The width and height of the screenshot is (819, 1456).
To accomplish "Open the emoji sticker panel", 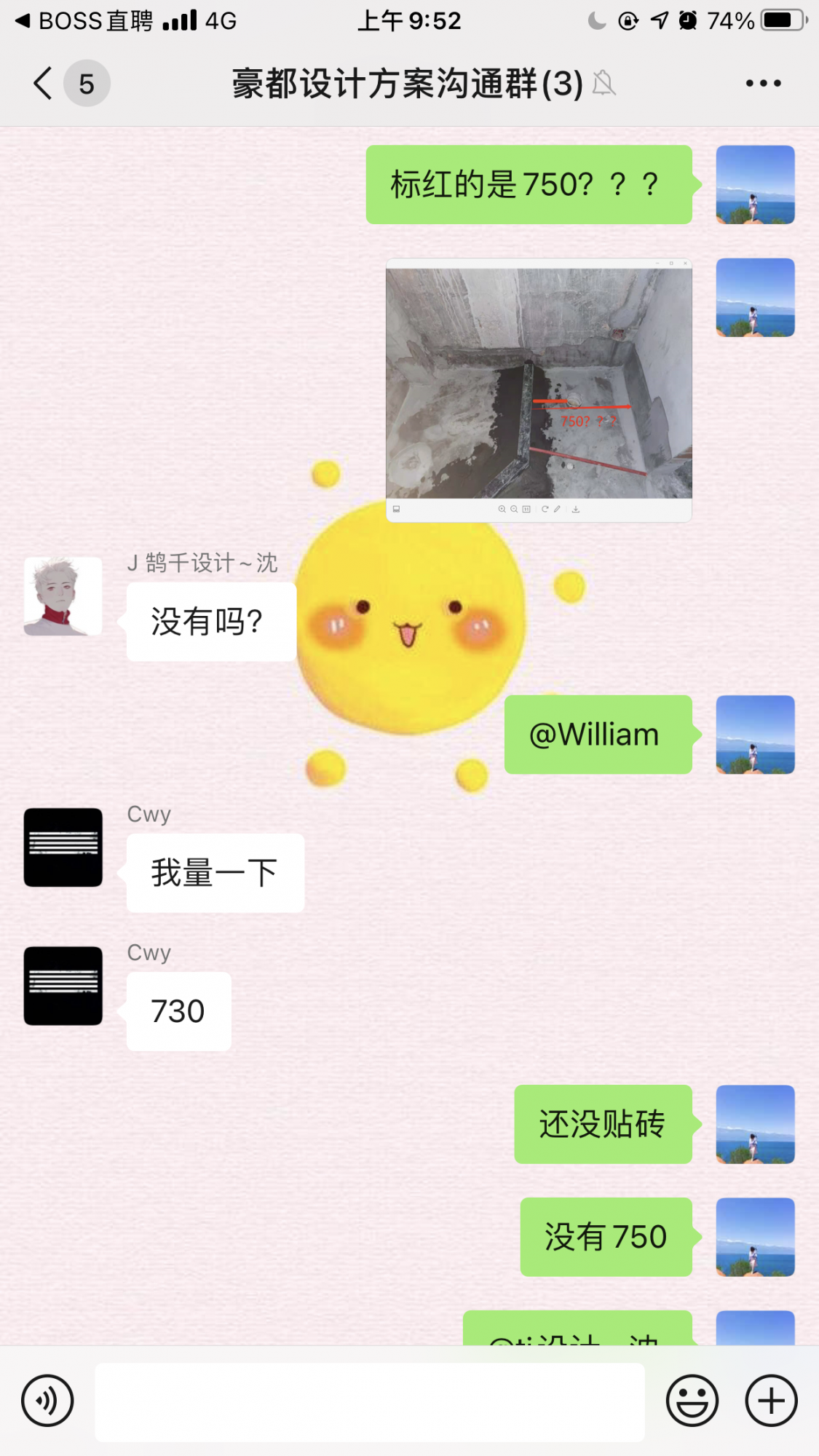I will click(x=692, y=1401).
